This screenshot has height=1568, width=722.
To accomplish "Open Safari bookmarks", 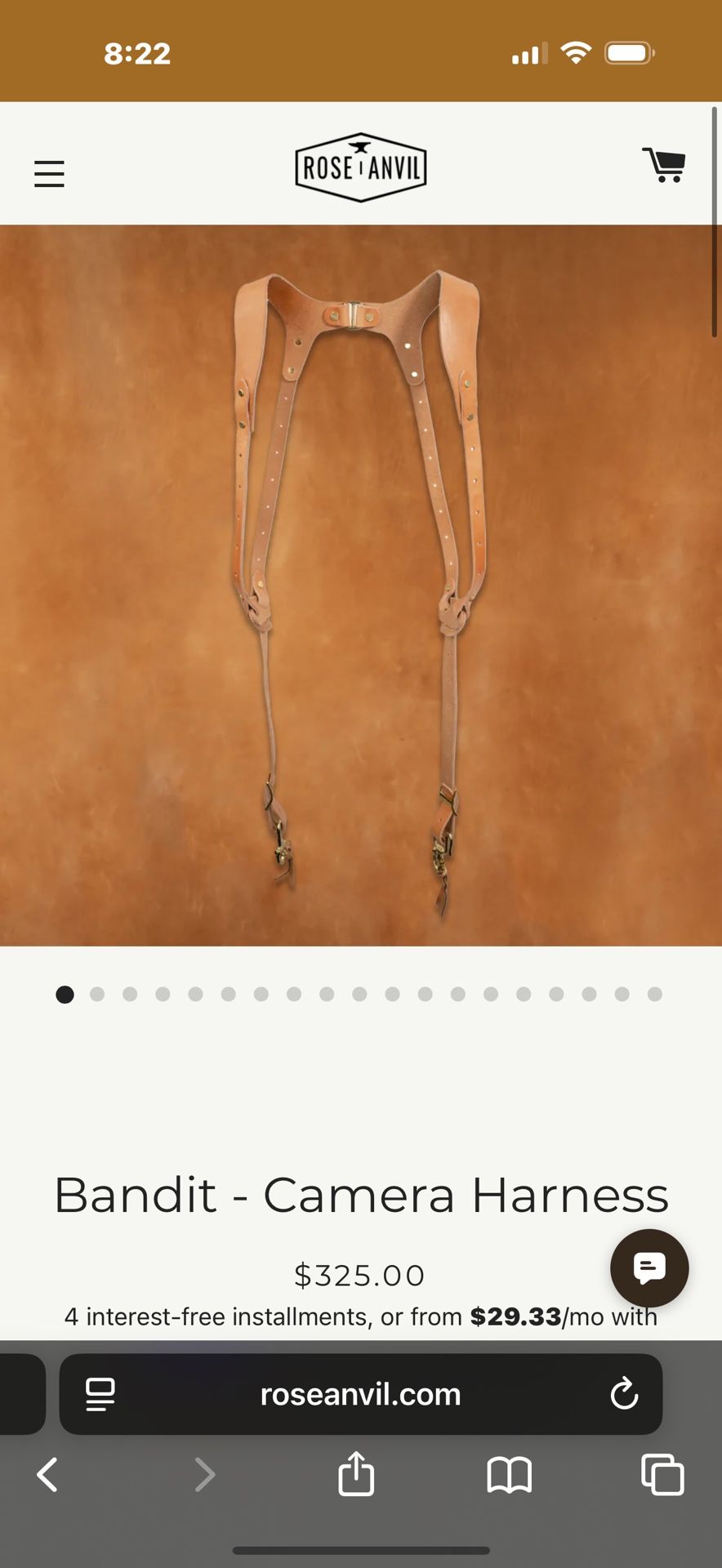I will coord(509,1476).
